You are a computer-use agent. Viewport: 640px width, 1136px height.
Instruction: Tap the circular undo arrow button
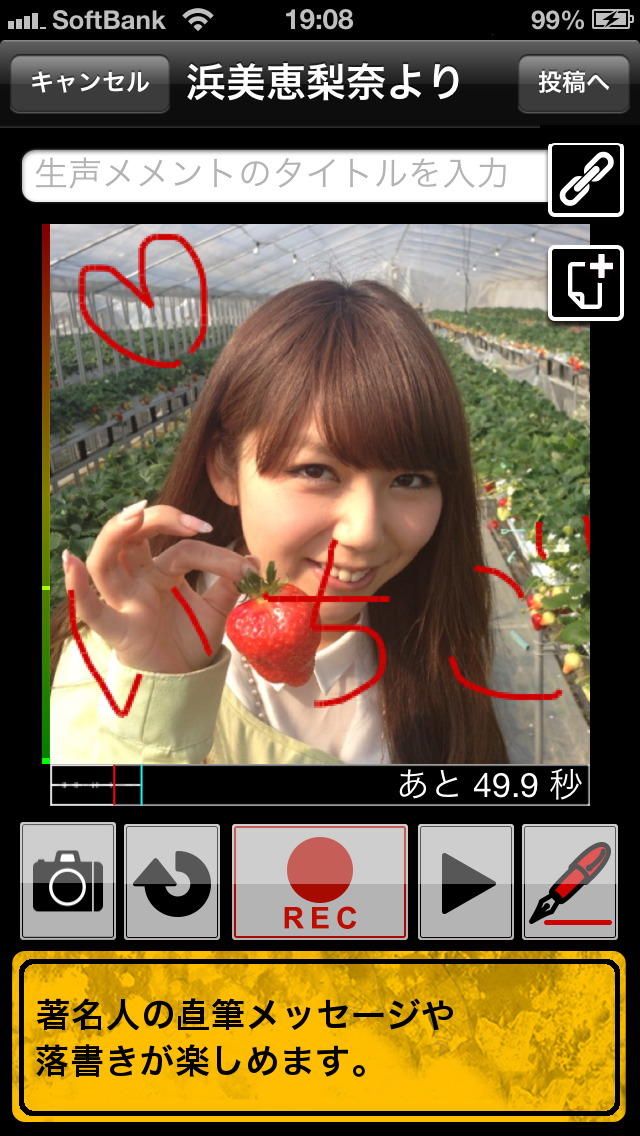[x=172, y=881]
